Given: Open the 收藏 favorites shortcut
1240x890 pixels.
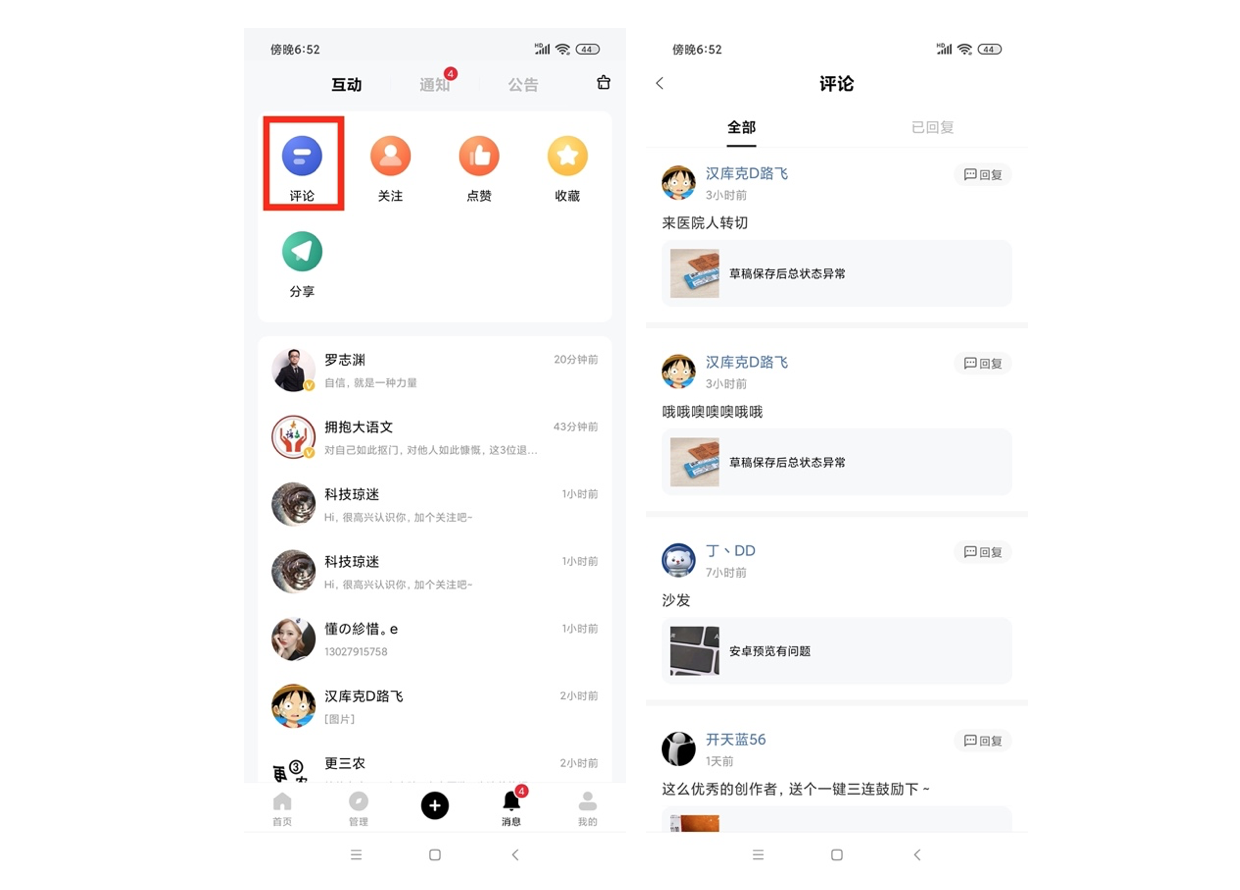Looking at the screenshot, I should pos(567,164).
